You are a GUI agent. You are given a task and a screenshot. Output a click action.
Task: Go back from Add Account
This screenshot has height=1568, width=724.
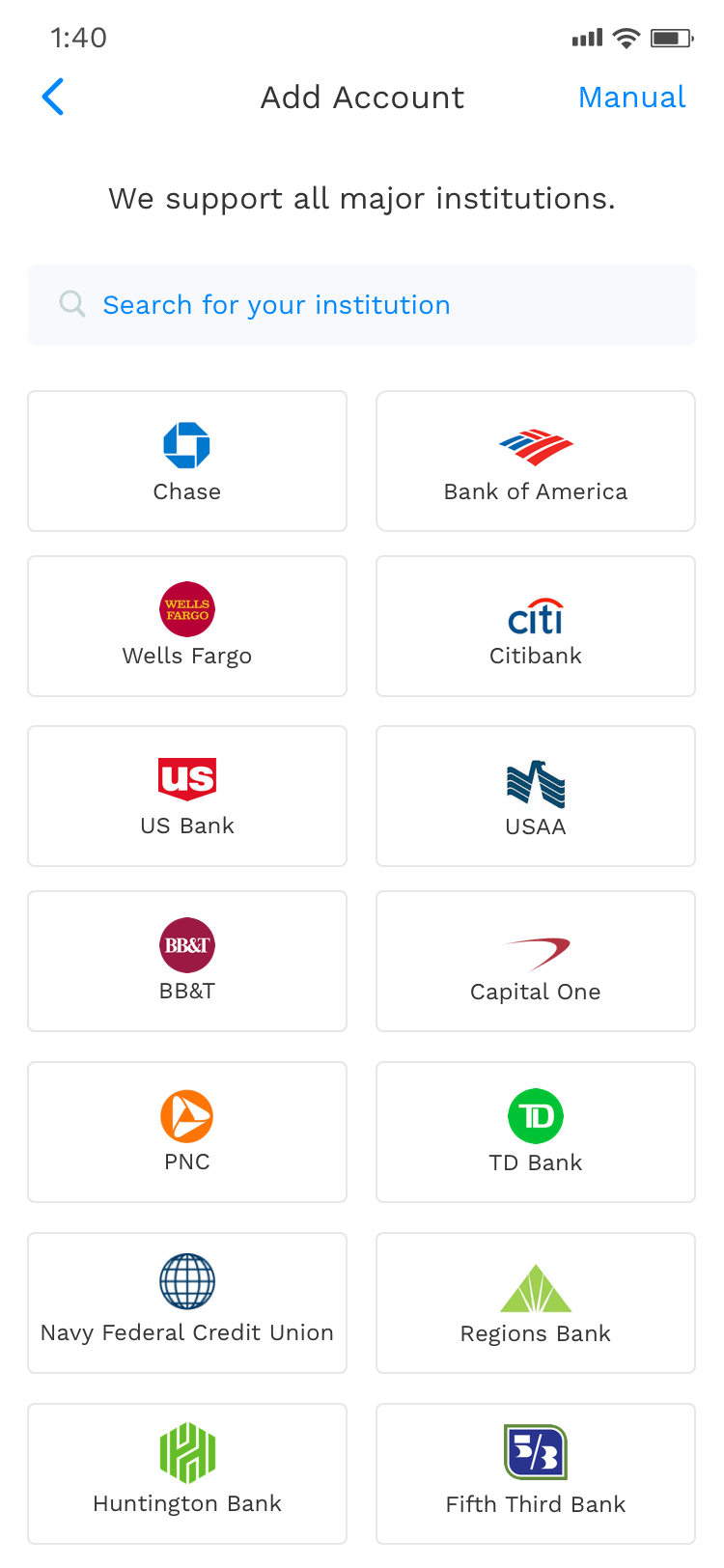point(53,98)
